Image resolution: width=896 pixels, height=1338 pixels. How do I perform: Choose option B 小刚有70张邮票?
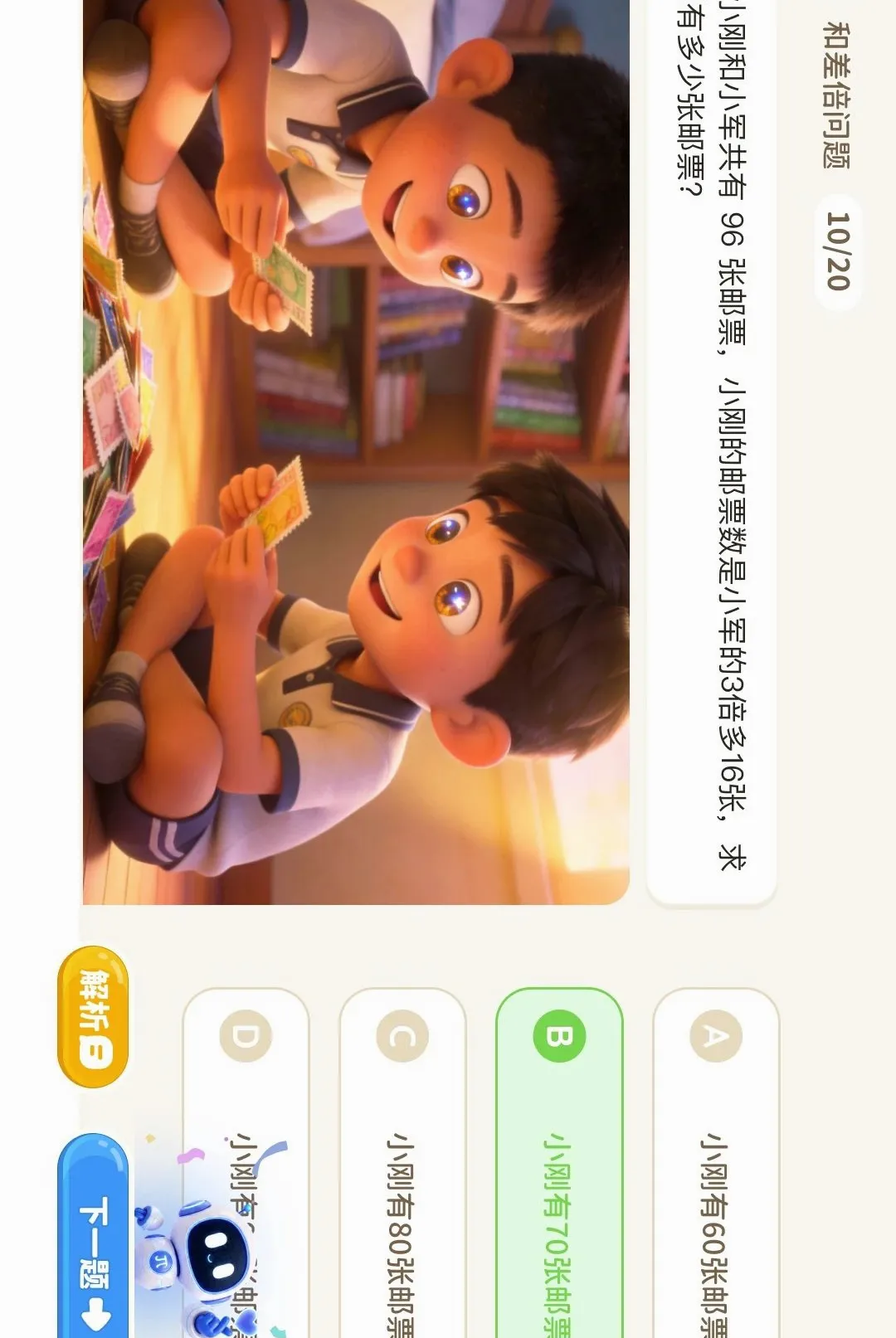coord(559,1163)
